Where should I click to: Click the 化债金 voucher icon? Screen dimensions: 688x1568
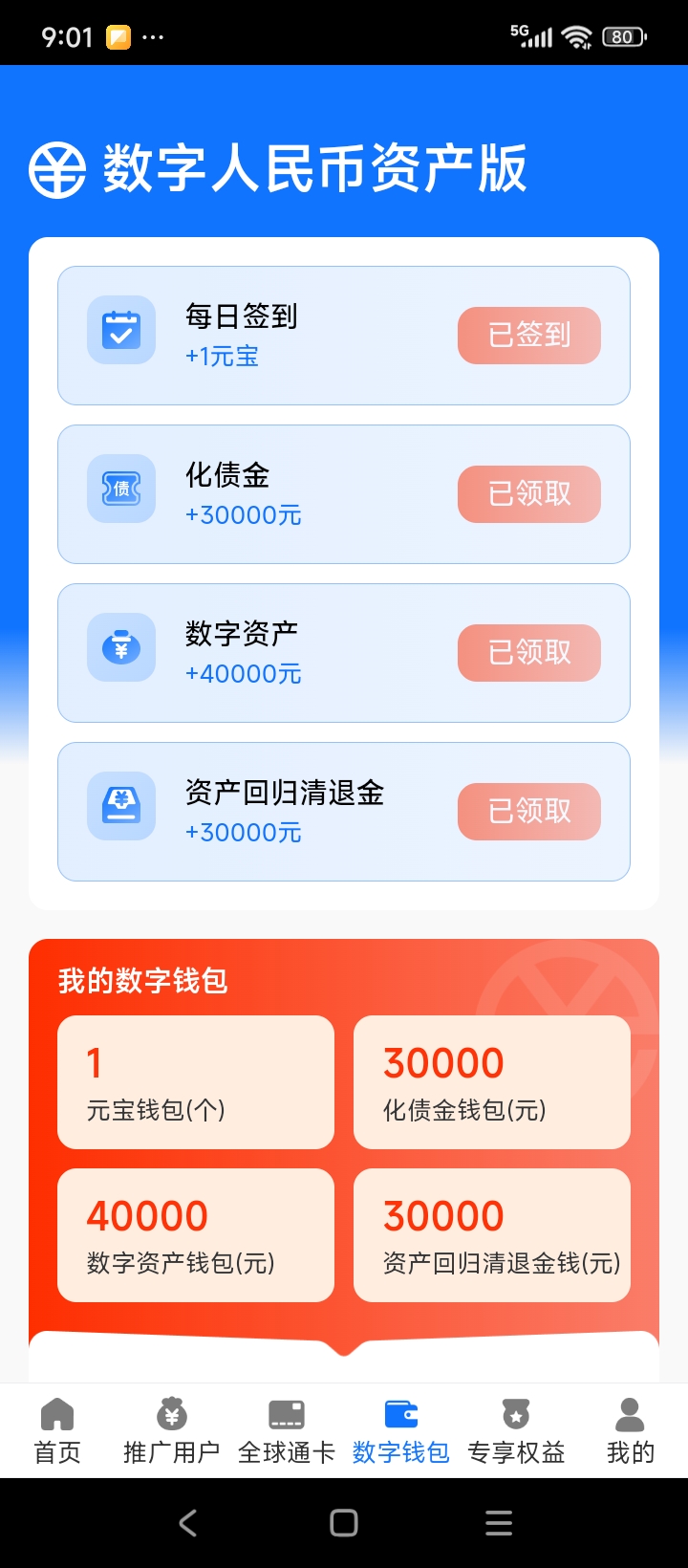pos(120,489)
